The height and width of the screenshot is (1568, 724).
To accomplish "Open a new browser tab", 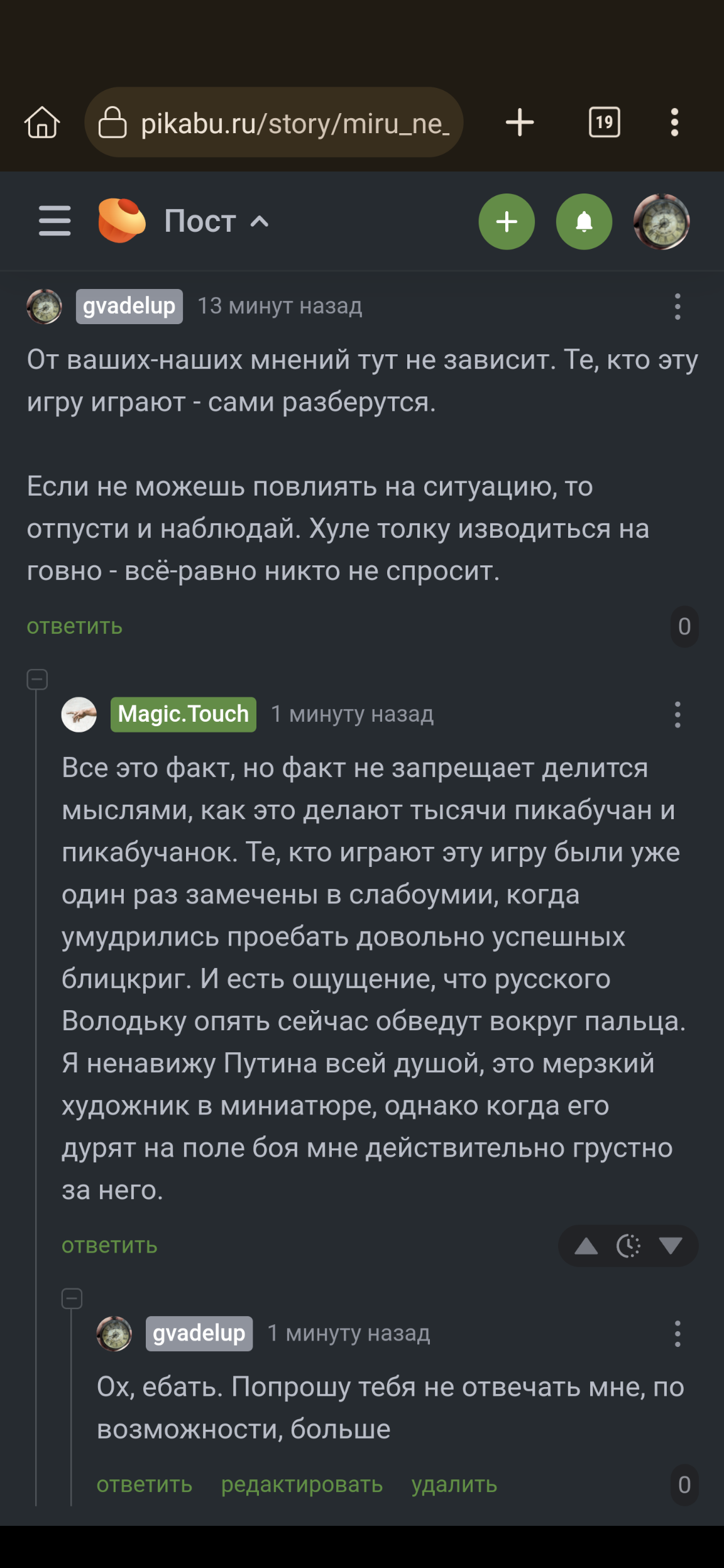I will [x=520, y=122].
